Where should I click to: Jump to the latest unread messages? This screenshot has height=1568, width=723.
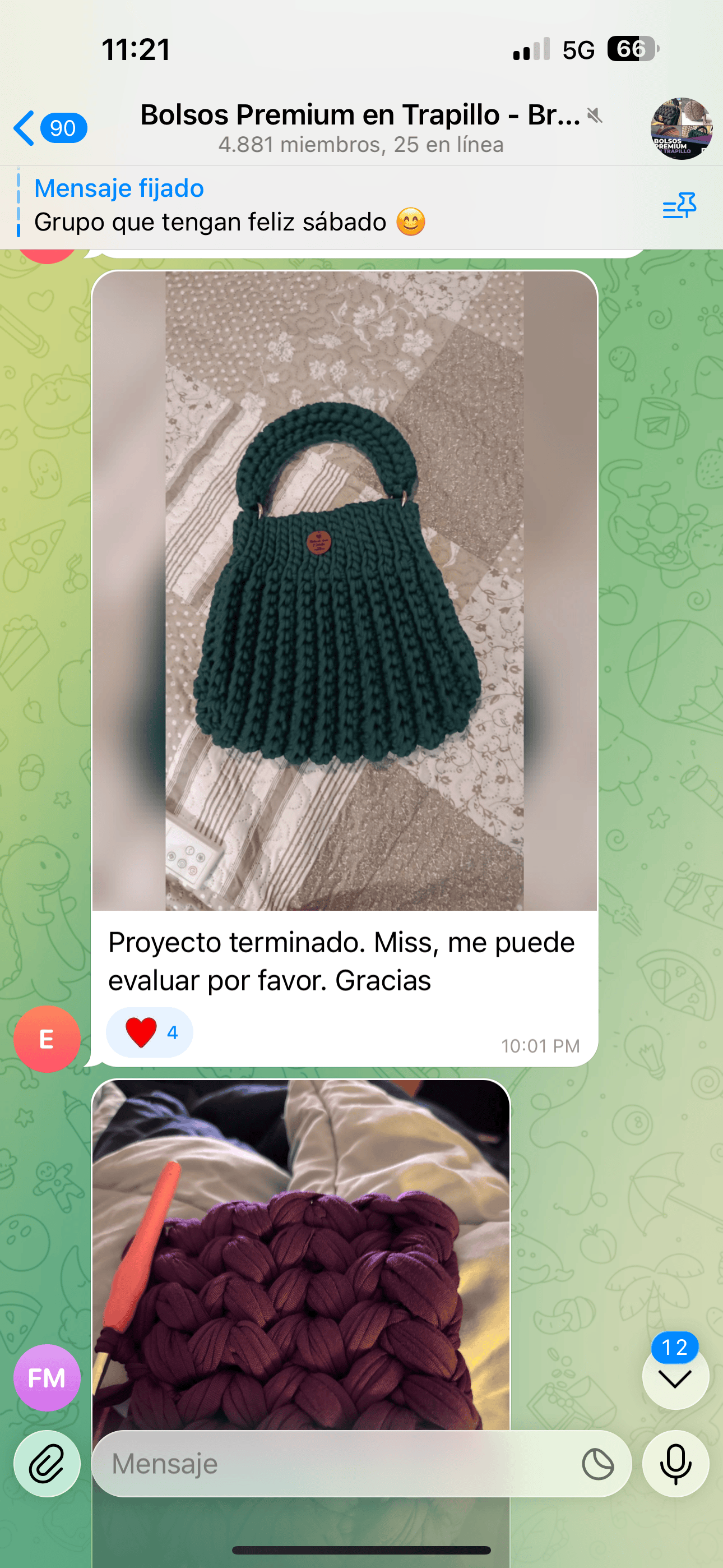[675, 1378]
